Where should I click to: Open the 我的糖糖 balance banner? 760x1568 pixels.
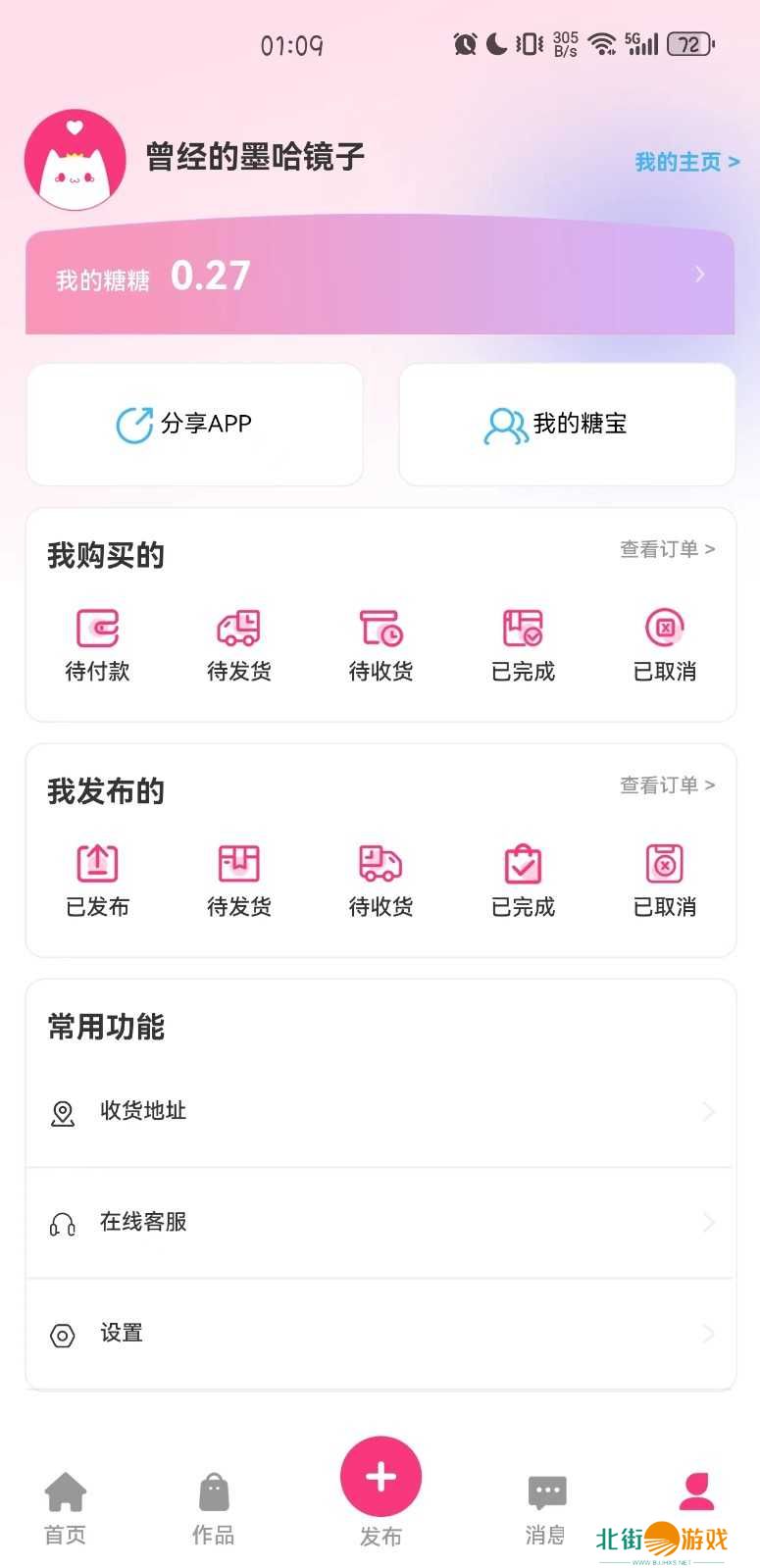click(x=380, y=277)
